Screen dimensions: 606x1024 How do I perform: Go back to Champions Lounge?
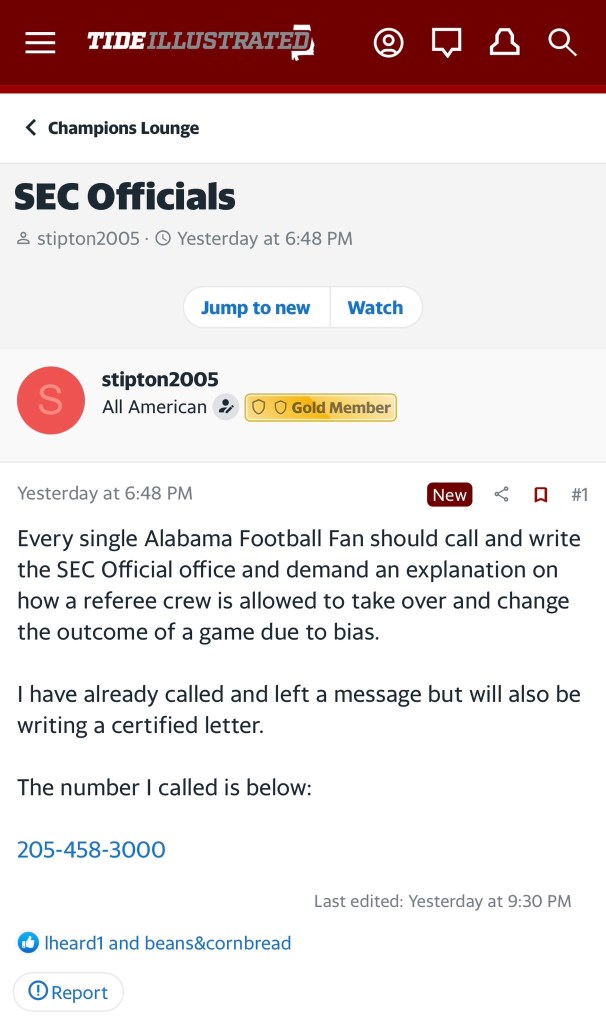[112, 128]
